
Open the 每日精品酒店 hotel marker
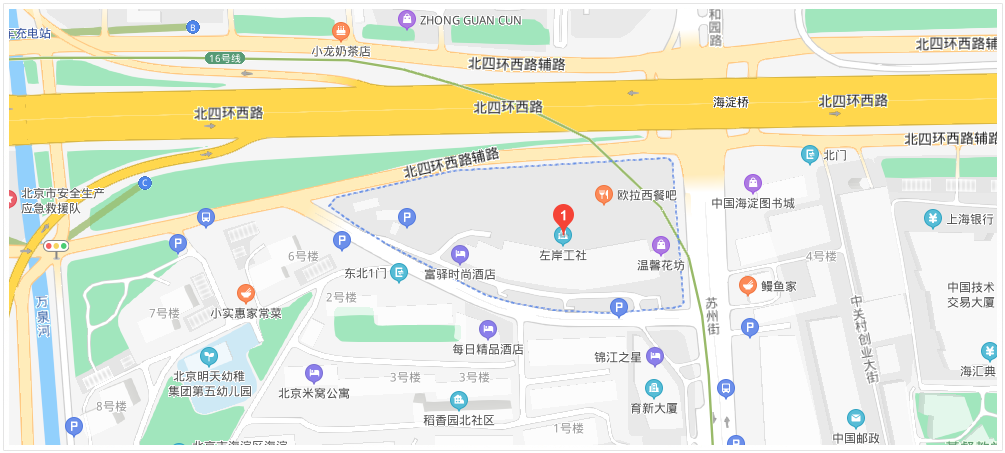pos(487,329)
